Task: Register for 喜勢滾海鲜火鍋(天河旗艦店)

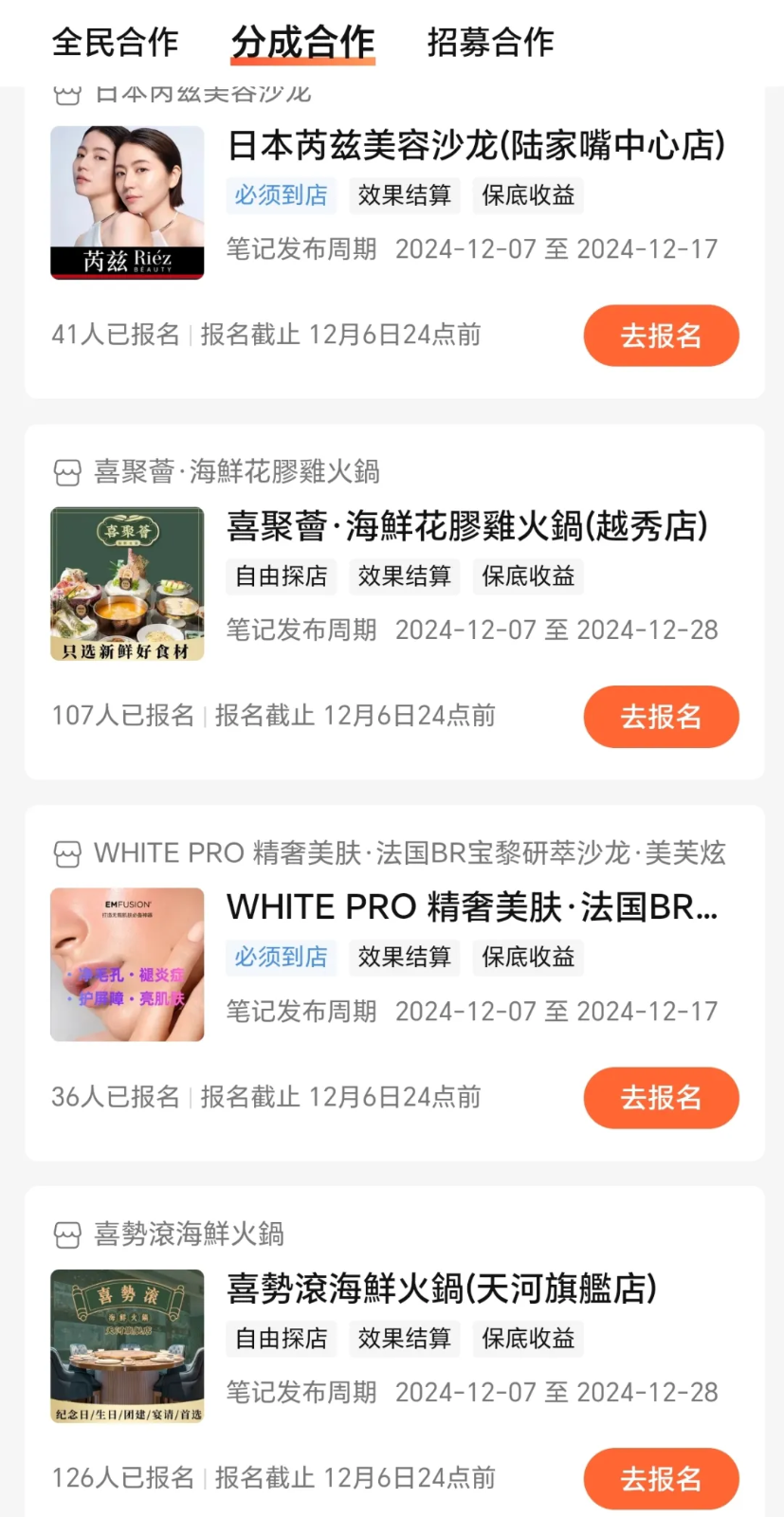Action: [661, 1478]
